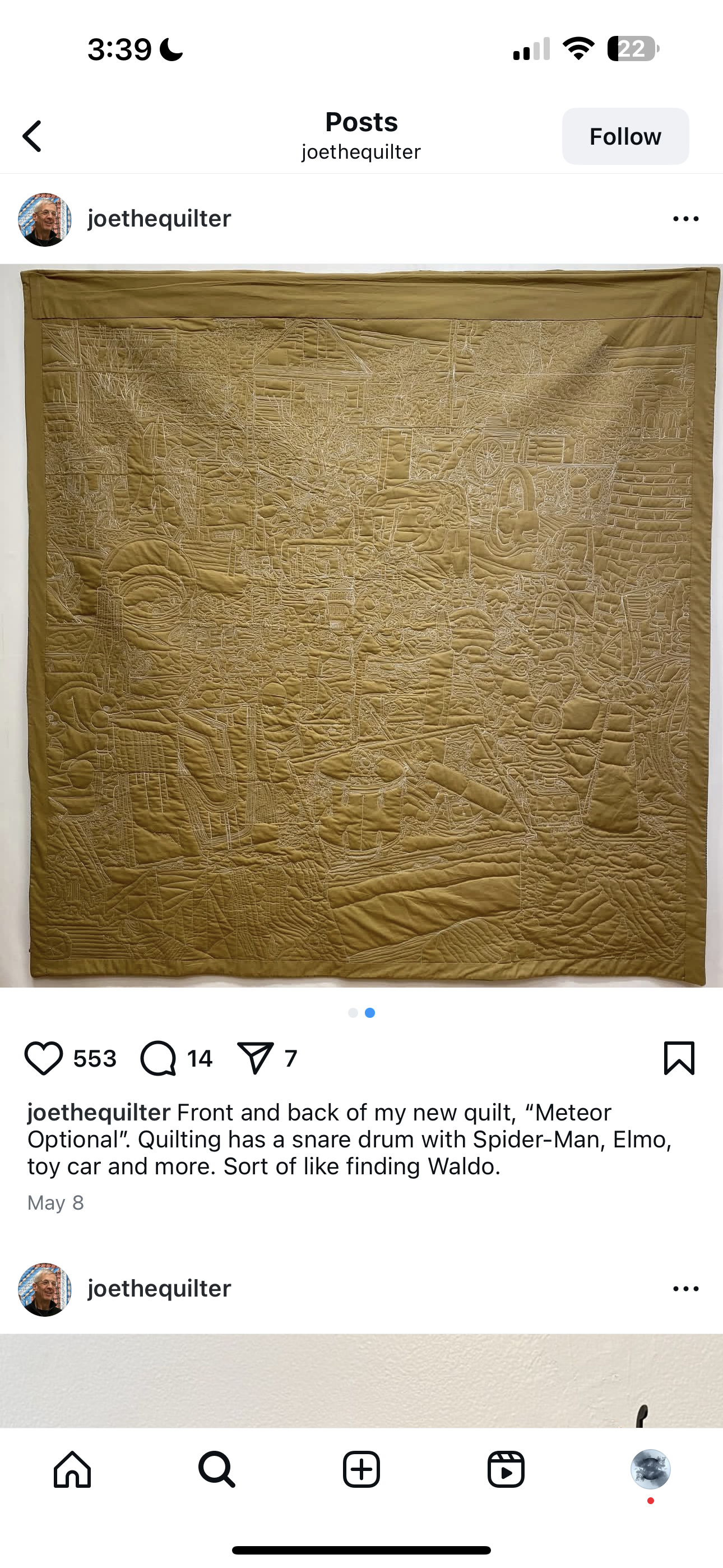Like the Meteor Optional quilt post
723x1568 pixels.
[43, 1059]
